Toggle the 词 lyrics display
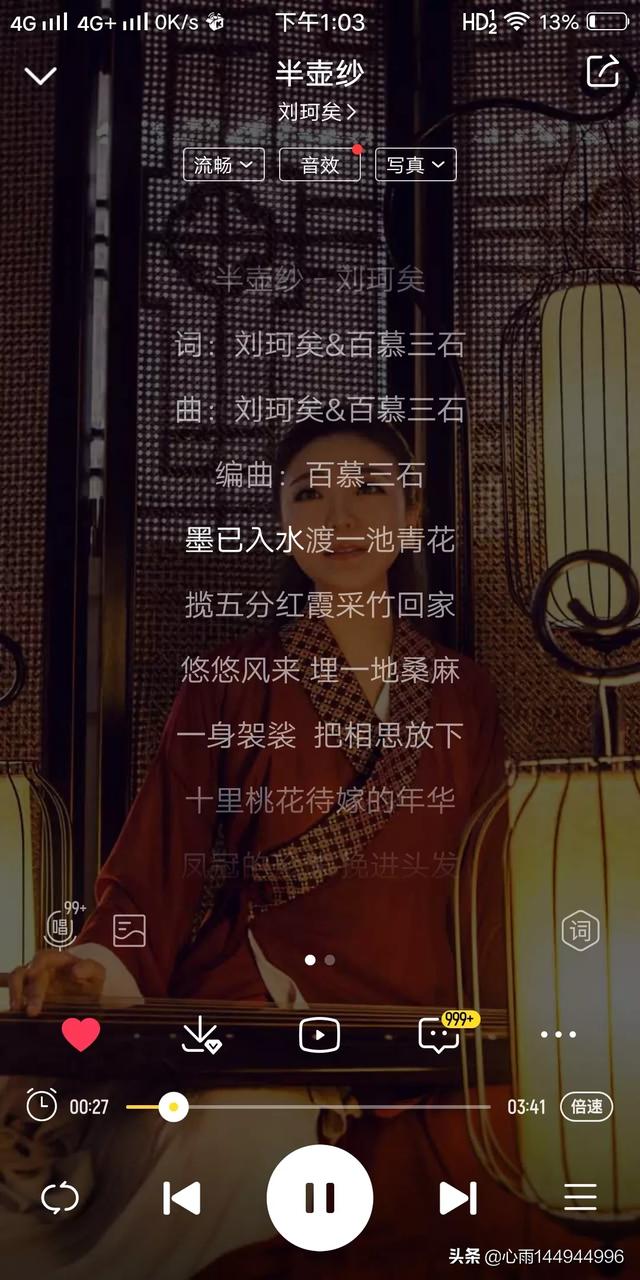The width and height of the screenshot is (640, 1280). (580, 931)
